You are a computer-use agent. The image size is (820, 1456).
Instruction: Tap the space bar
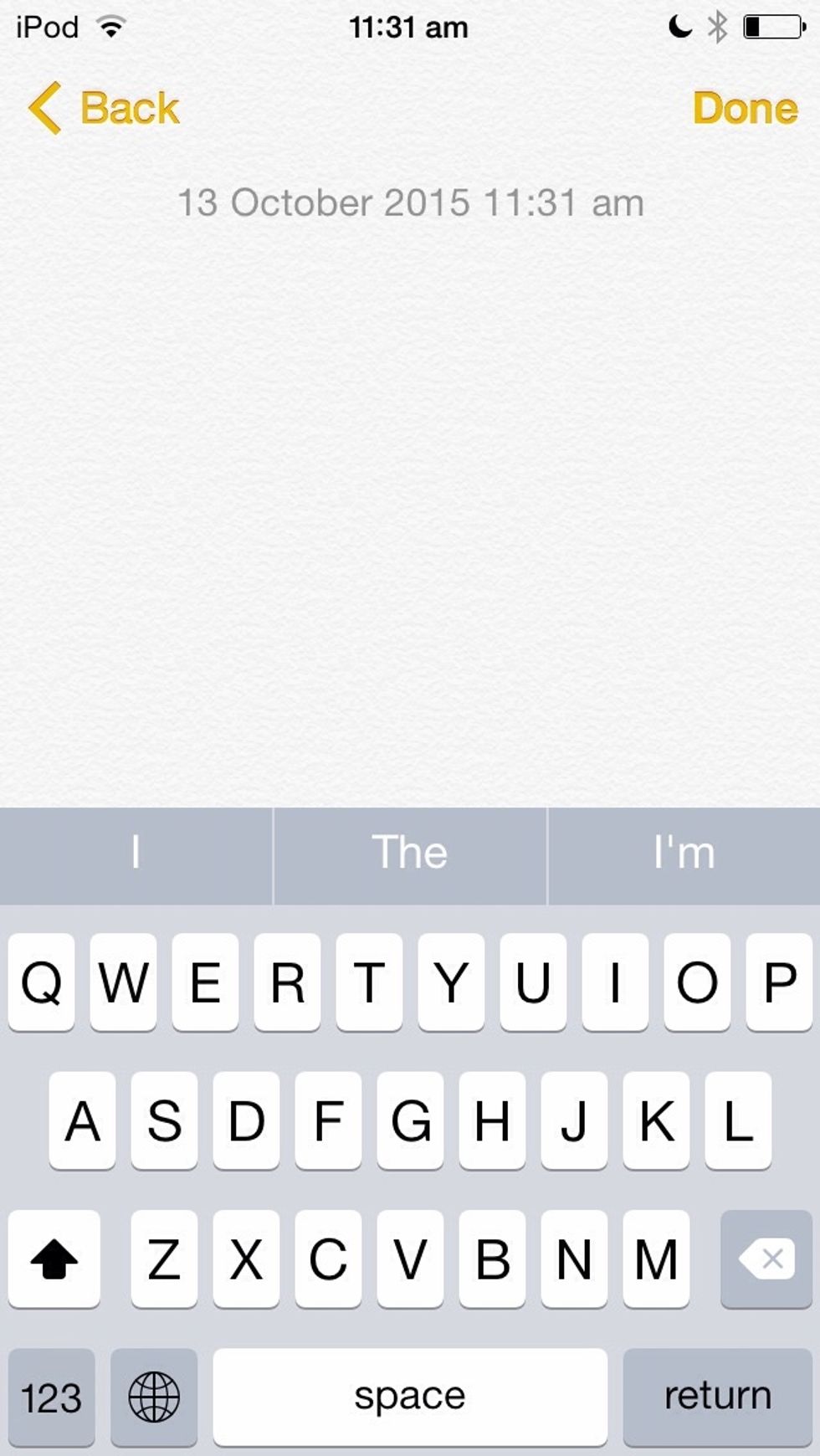tap(409, 1396)
